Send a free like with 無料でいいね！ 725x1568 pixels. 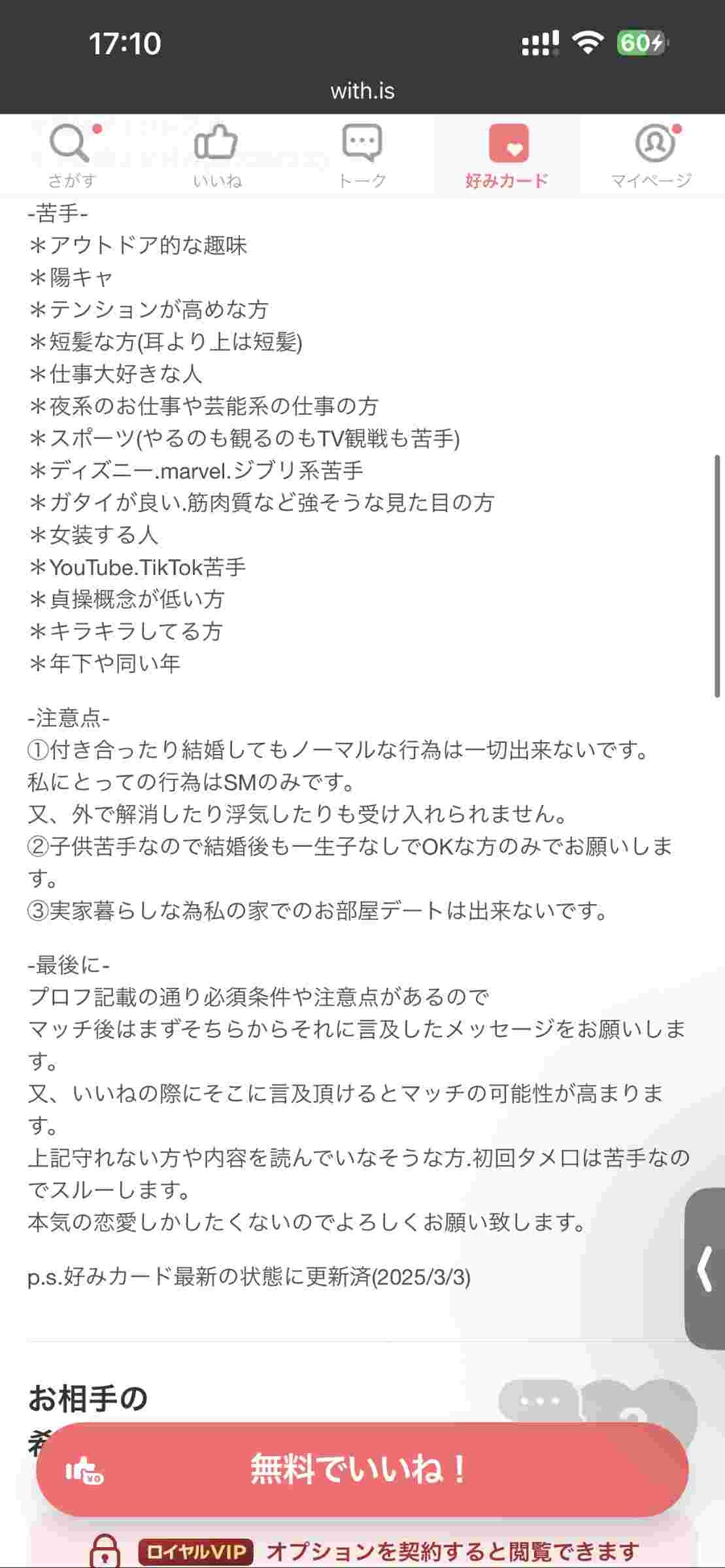pos(362,1469)
